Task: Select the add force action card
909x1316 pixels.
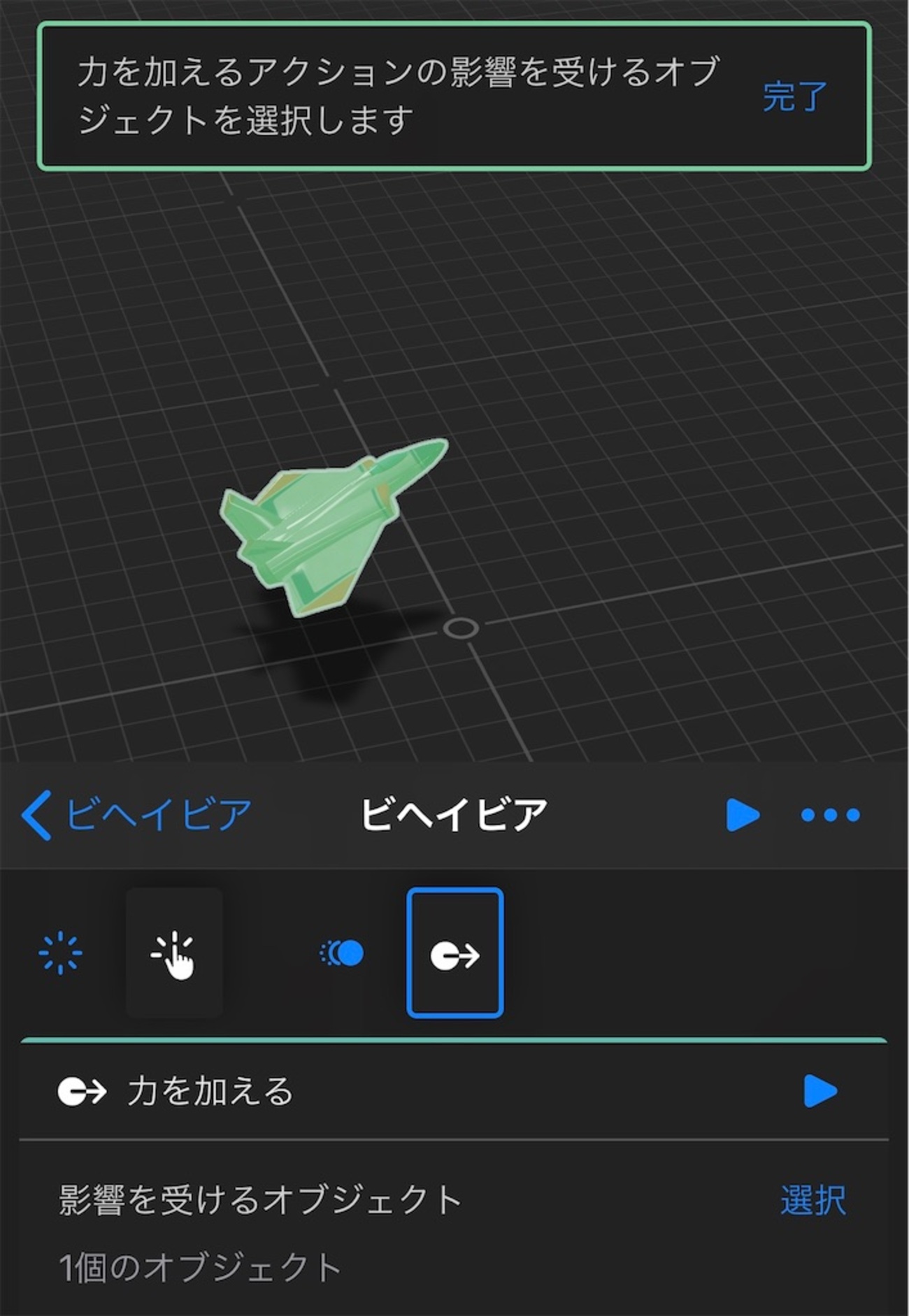Action: click(454, 953)
